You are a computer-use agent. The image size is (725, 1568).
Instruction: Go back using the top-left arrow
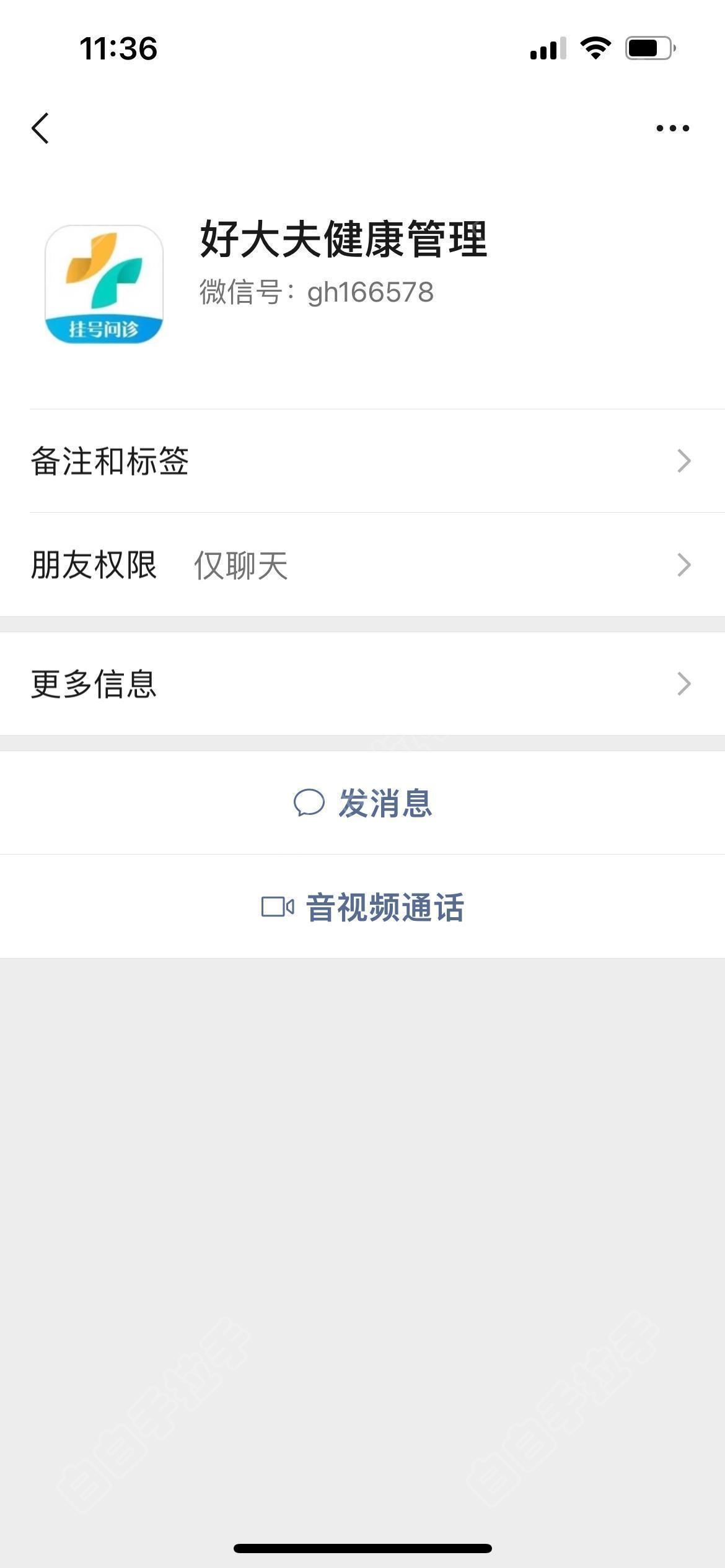point(40,128)
